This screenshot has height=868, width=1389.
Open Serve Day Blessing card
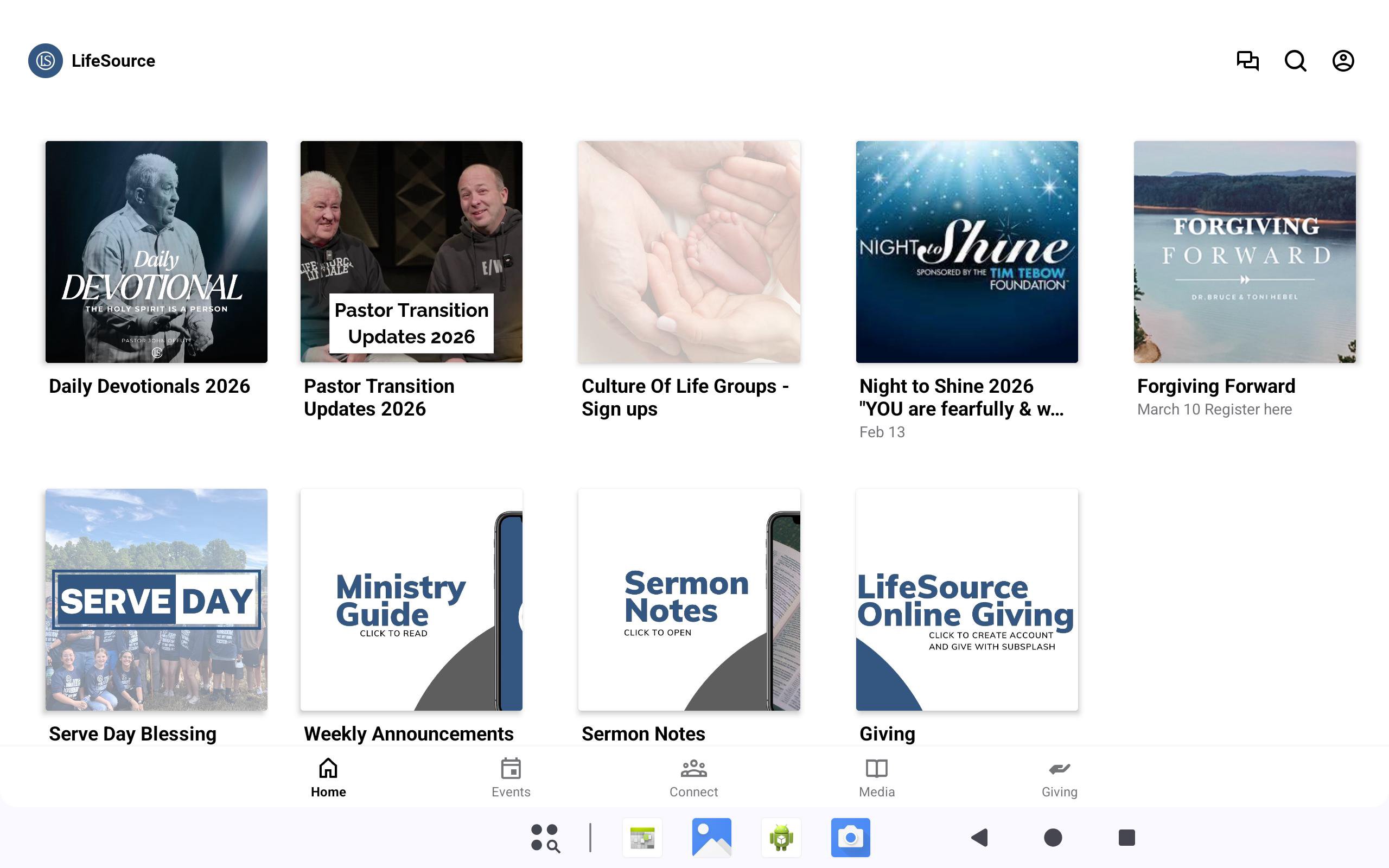tap(156, 599)
